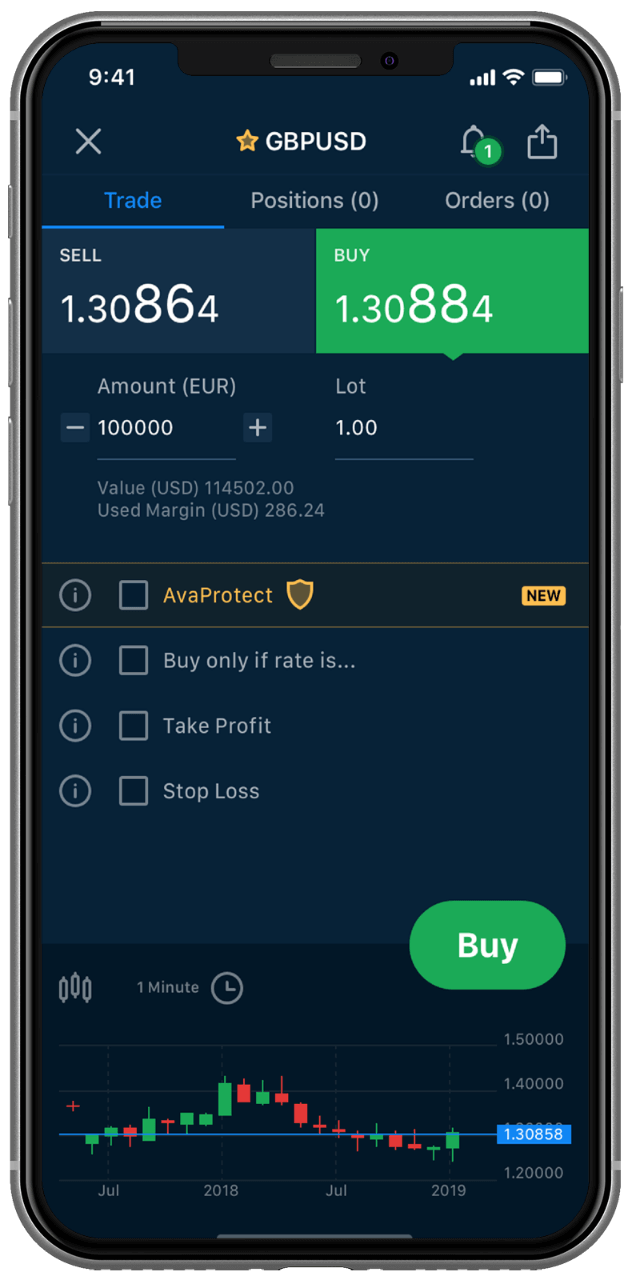This screenshot has width=640, height=1286.
Task: Share the GBPUSD instrument
Action: coord(542,141)
